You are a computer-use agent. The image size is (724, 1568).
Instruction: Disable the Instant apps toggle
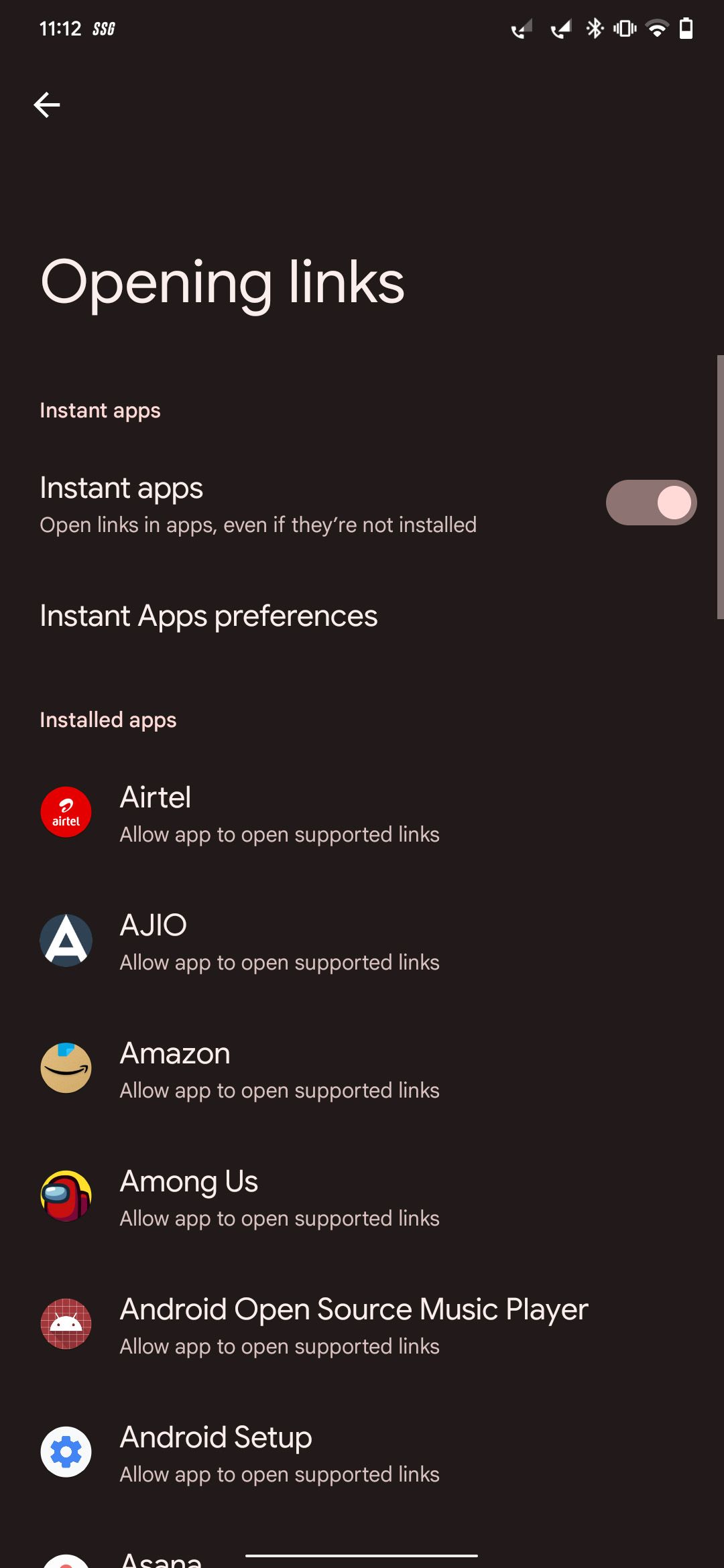(x=650, y=502)
